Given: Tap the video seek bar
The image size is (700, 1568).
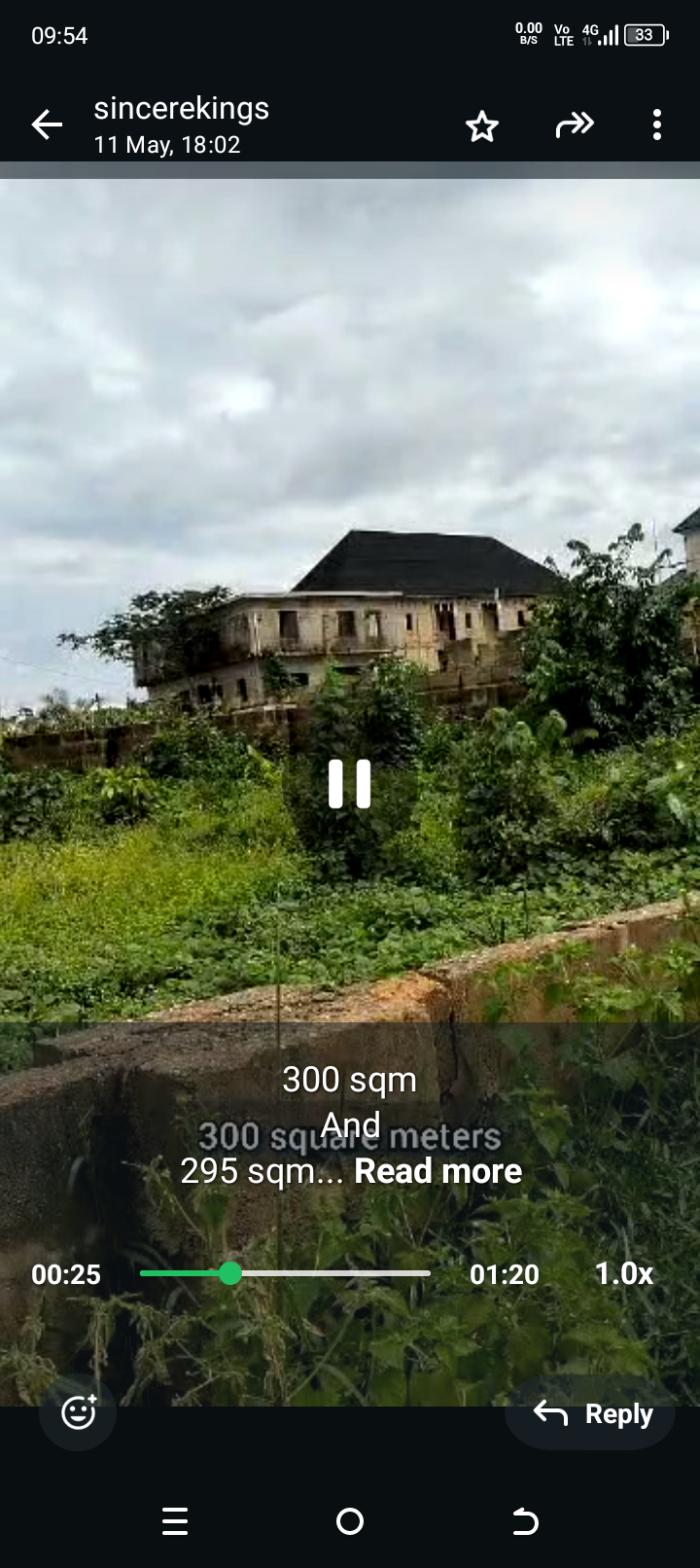Looking at the screenshot, I should (285, 1273).
